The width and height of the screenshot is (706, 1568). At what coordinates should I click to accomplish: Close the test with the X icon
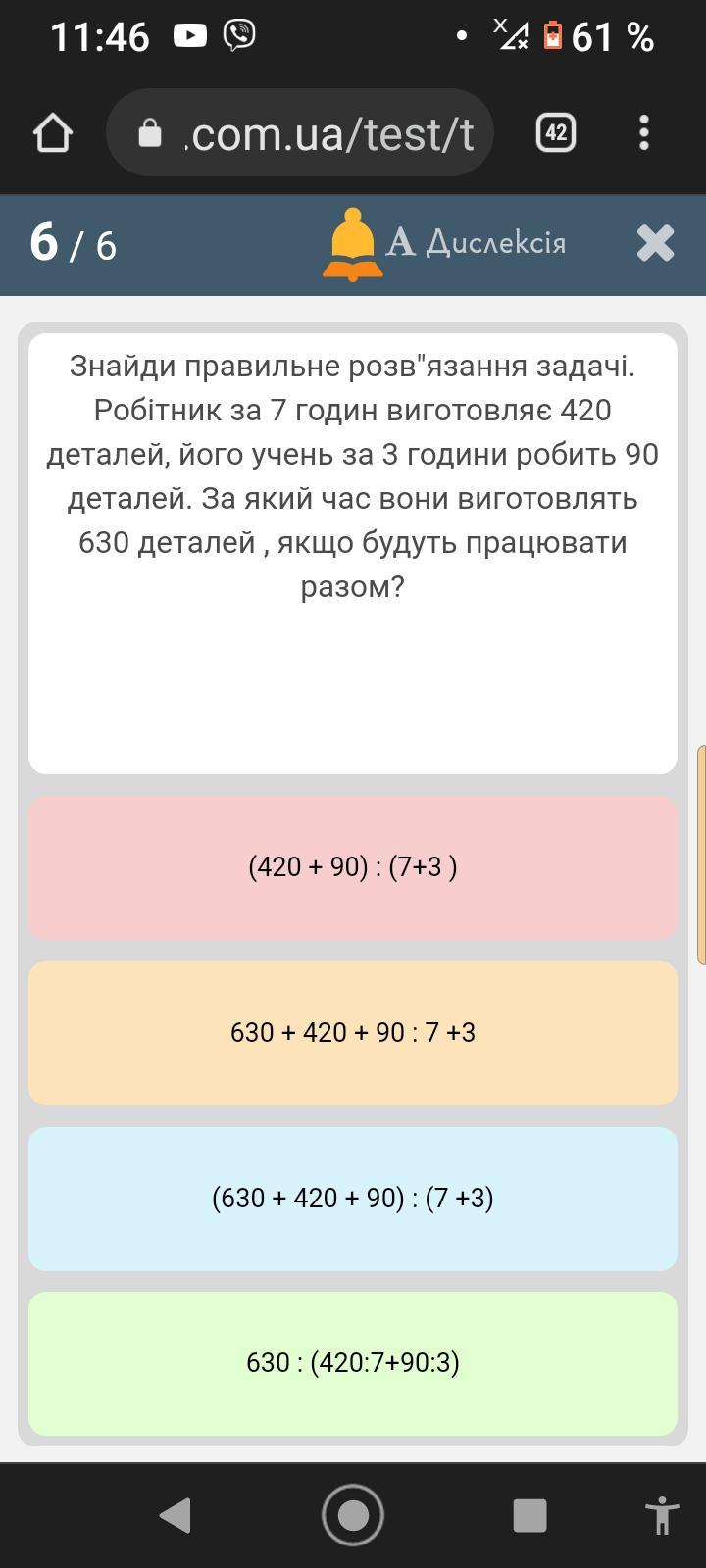tap(655, 243)
